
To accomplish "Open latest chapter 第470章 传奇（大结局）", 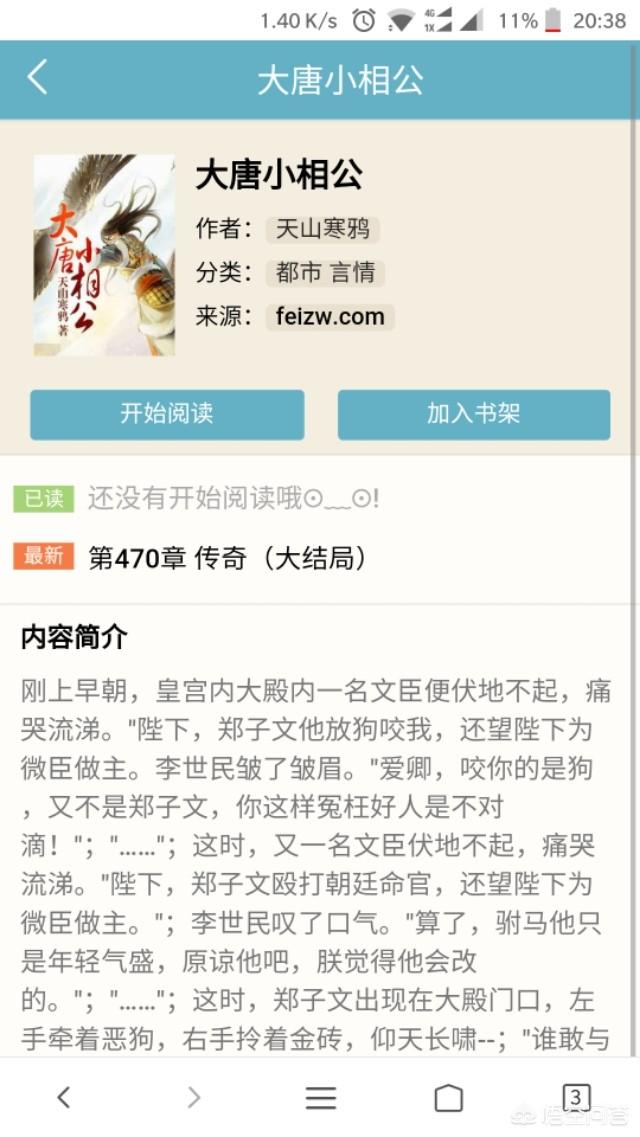I will [x=228, y=558].
